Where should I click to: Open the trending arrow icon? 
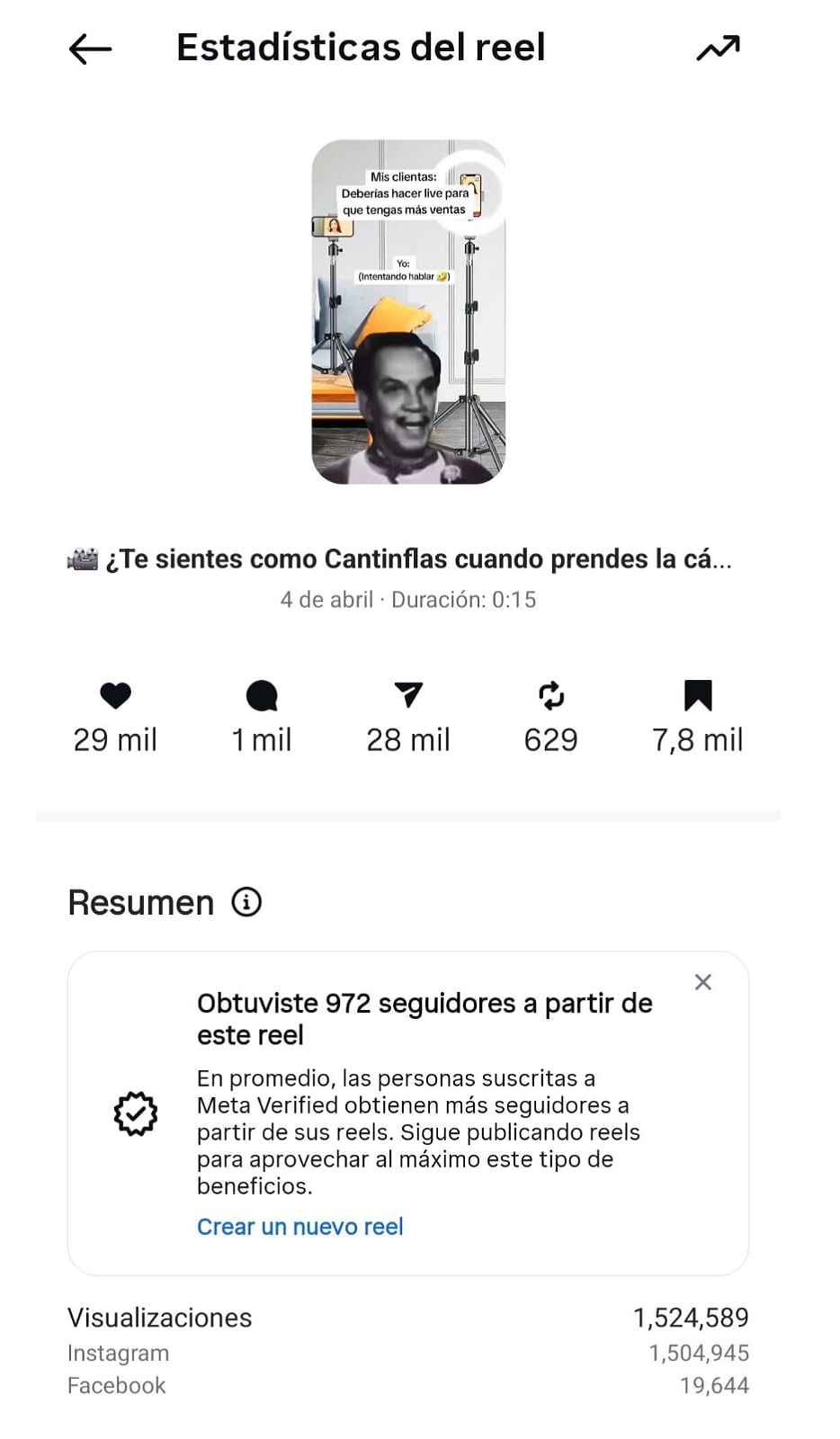coord(718,49)
